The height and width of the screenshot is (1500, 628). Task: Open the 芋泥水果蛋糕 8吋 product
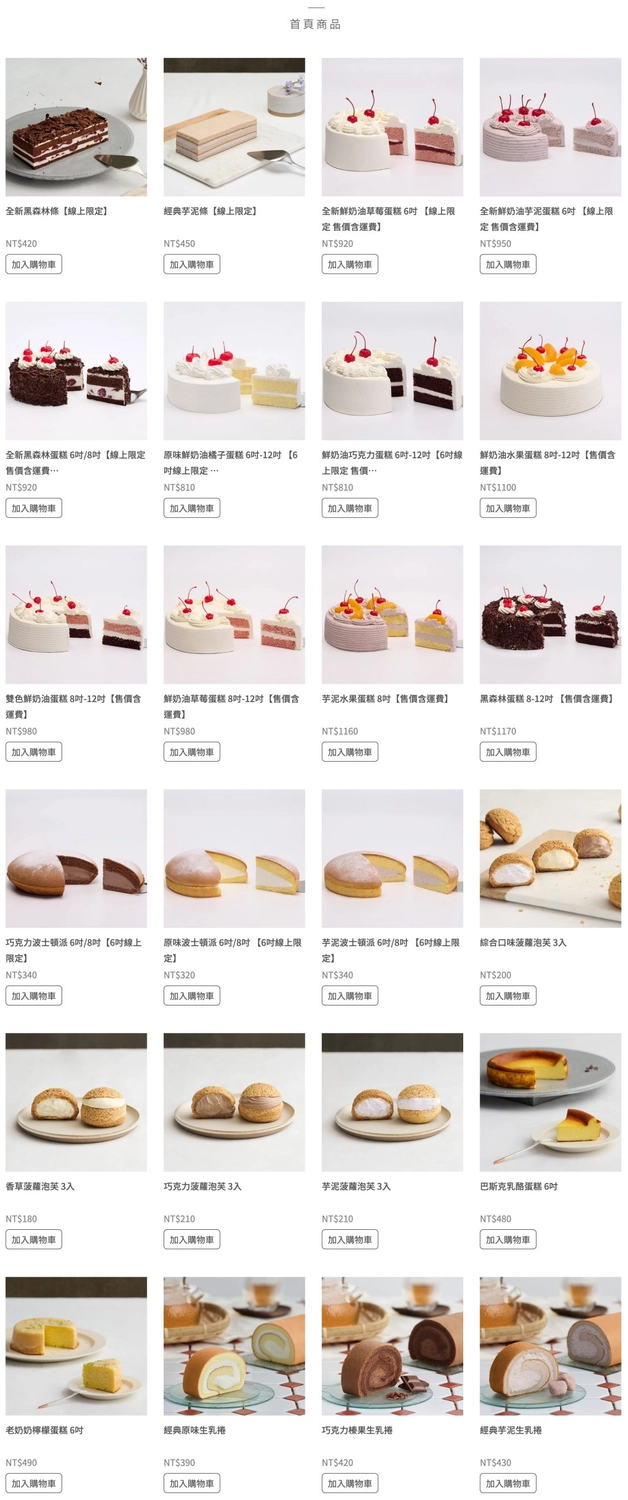tap(392, 614)
